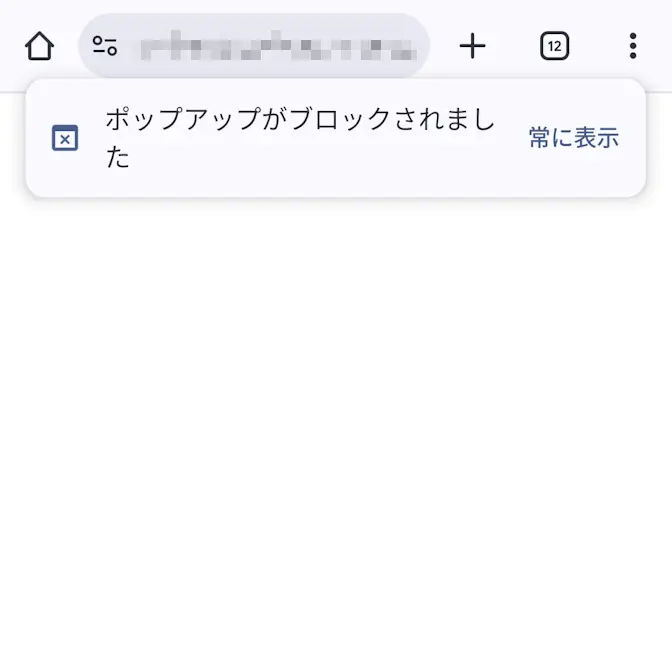The height and width of the screenshot is (672, 672).
Task: Open the tab switcher showing 12 tabs
Action: 554,46
